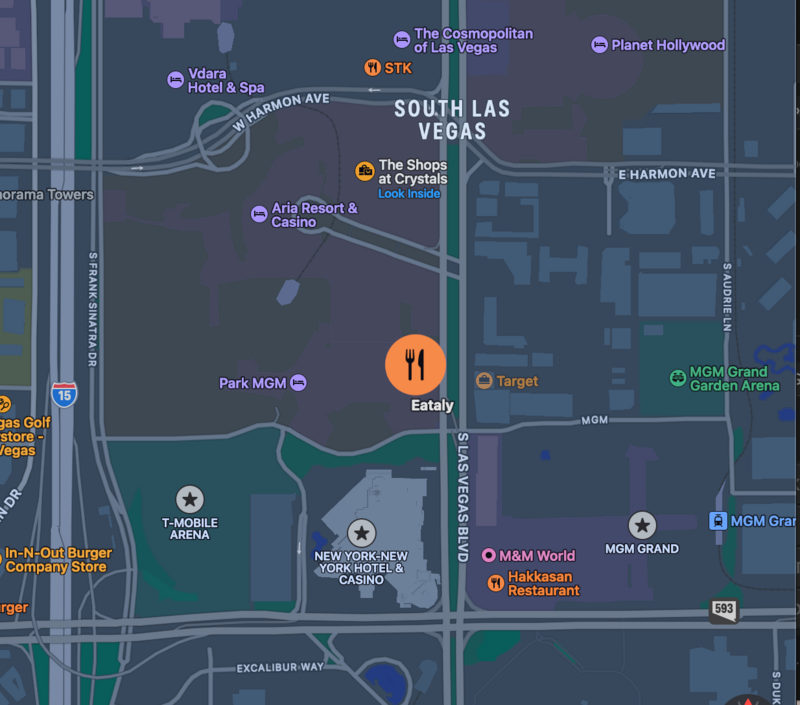Screen dimensions: 800x705
Task: Open the T-Mobile Arena marker
Action: pos(190,499)
